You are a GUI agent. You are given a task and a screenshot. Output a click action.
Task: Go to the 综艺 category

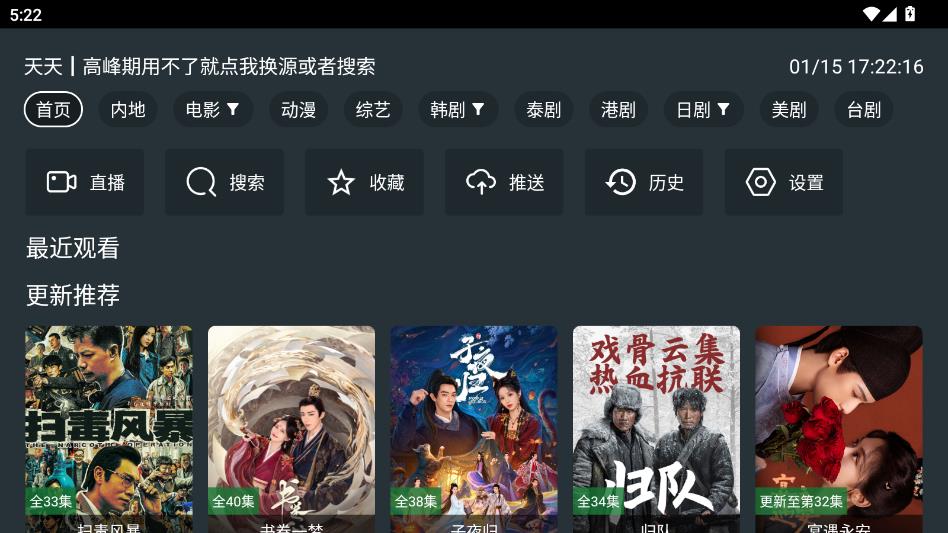pos(373,110)
